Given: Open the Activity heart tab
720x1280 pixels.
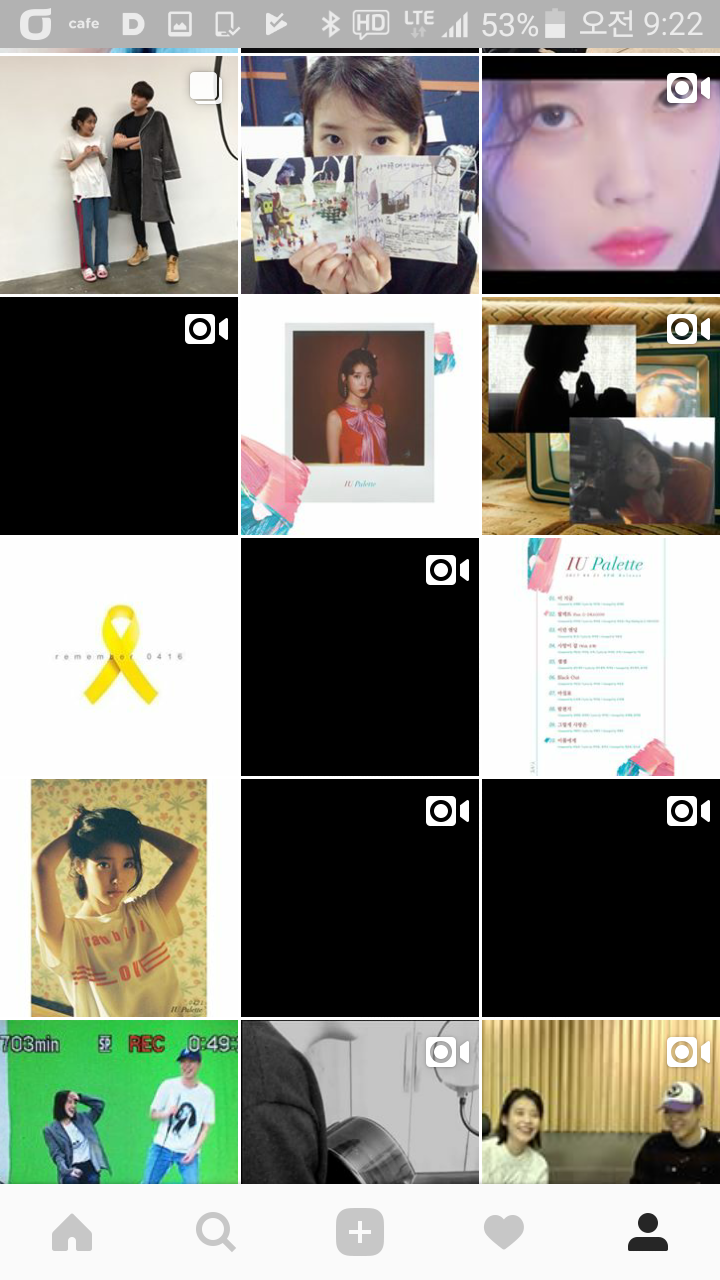Looking at the screenshot, I should click(504, 1232).
